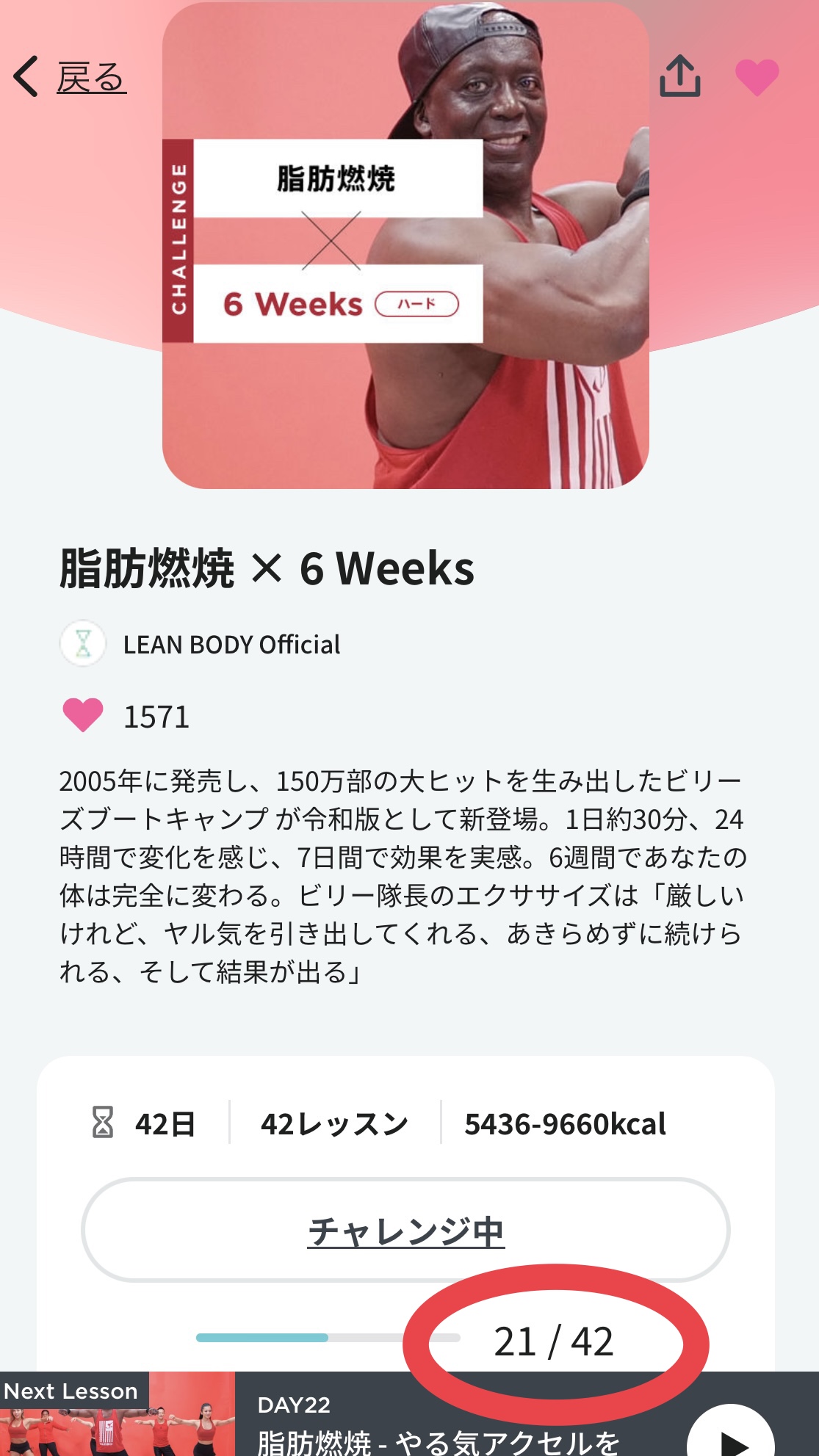Open the Next Lesson thumbnail
The height and width of the screenshot is (1456, 819).
118,1414
